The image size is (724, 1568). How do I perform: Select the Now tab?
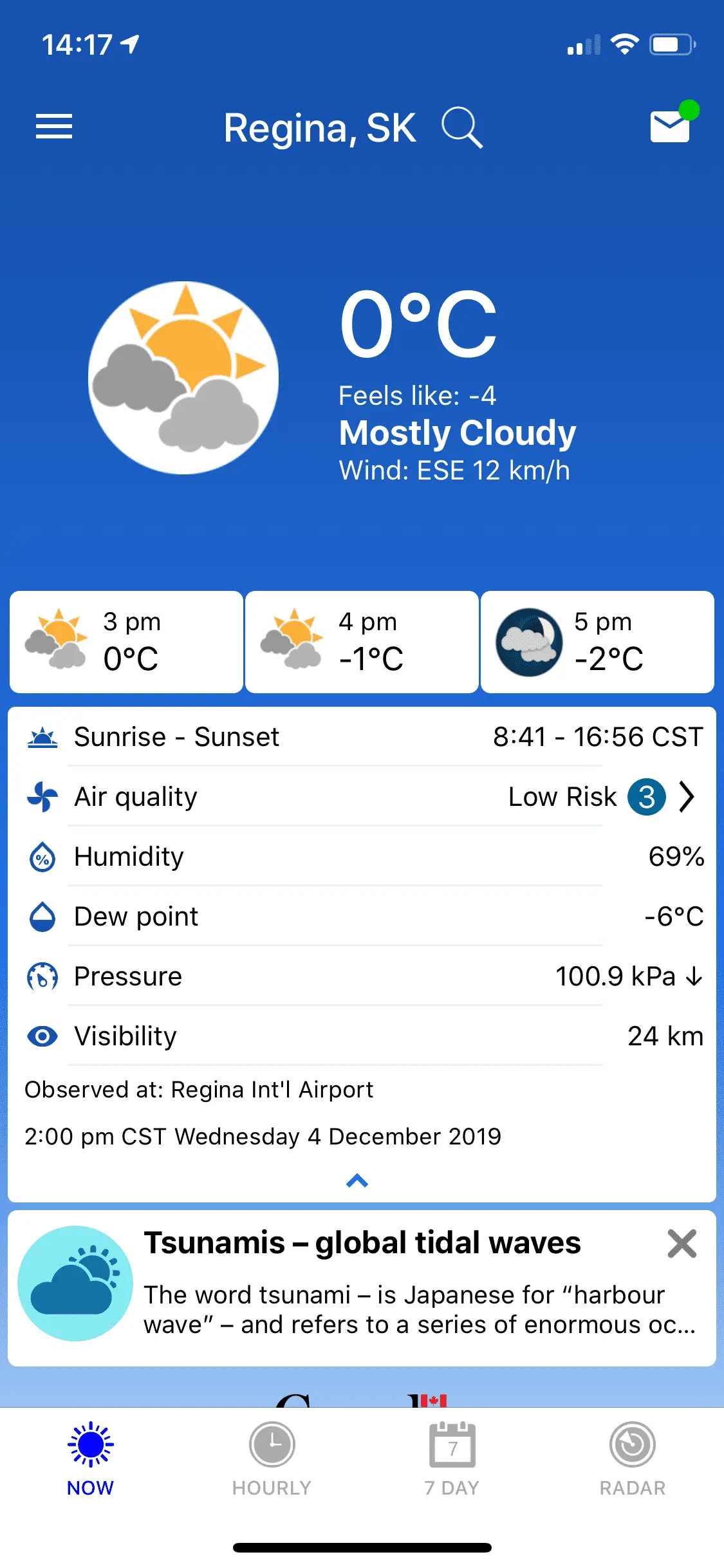pyautogui.click(x=91, y=1459)
